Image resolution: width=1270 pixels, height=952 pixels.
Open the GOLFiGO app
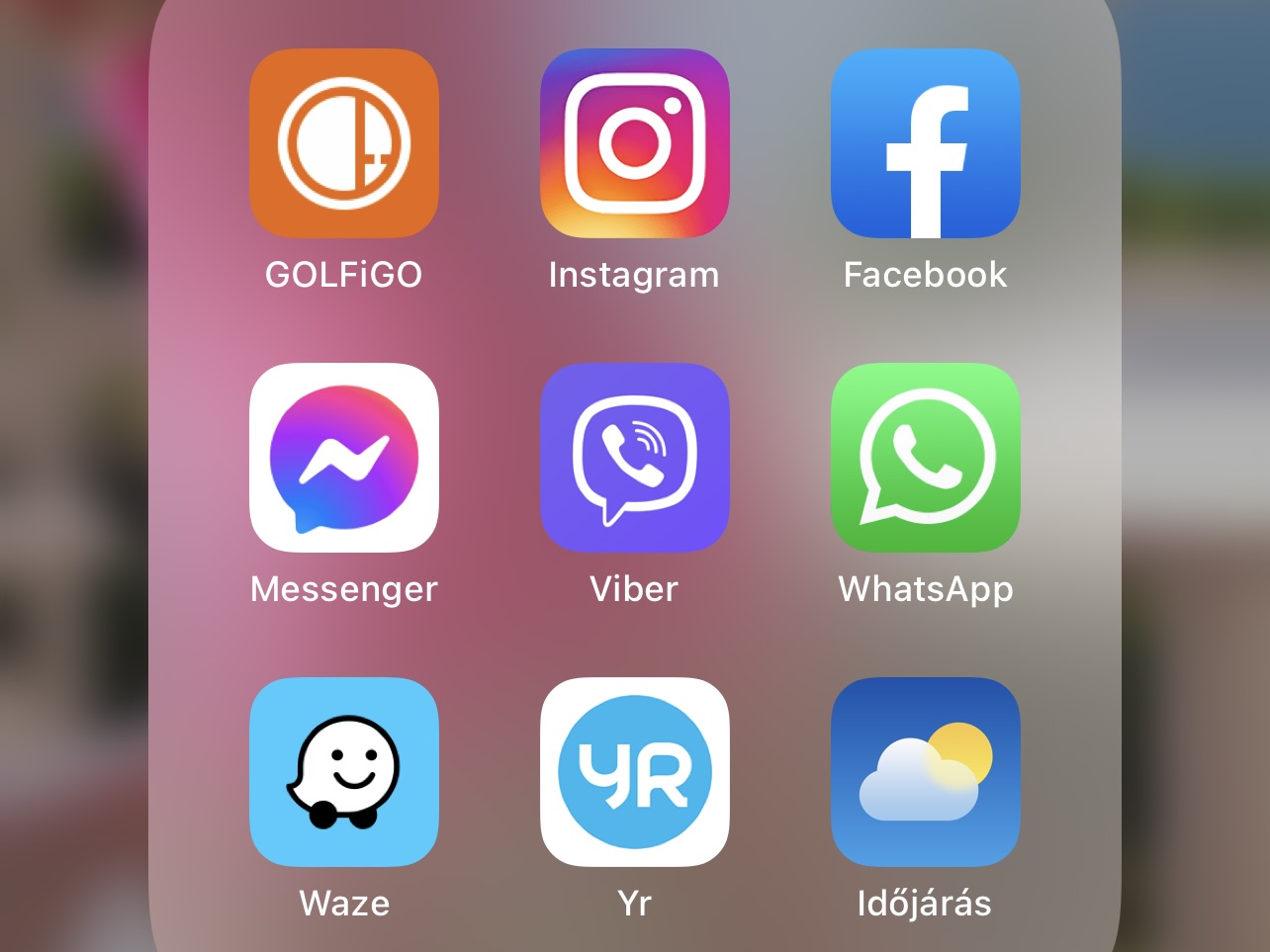[x=343, y=143]
